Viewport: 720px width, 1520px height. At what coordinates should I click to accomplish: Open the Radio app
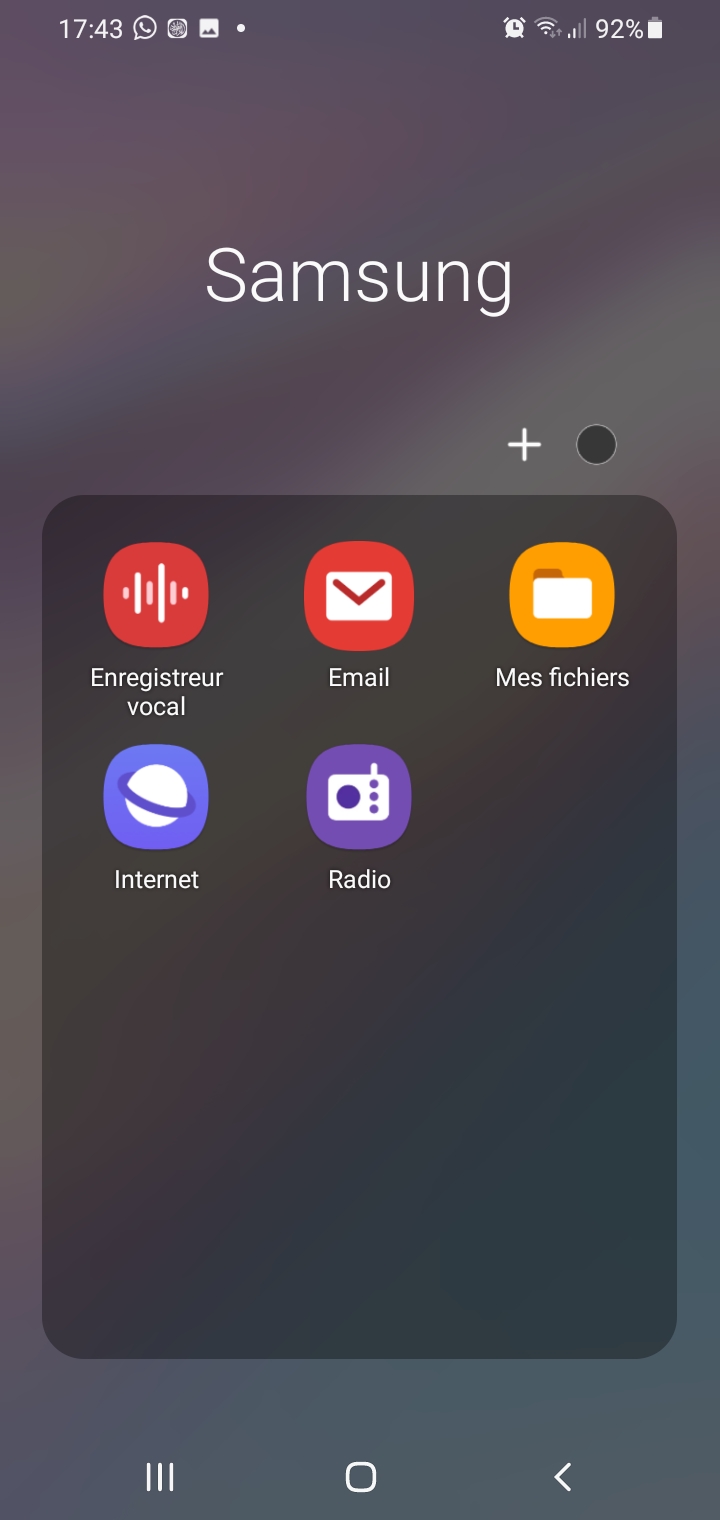tap(359, 798)
